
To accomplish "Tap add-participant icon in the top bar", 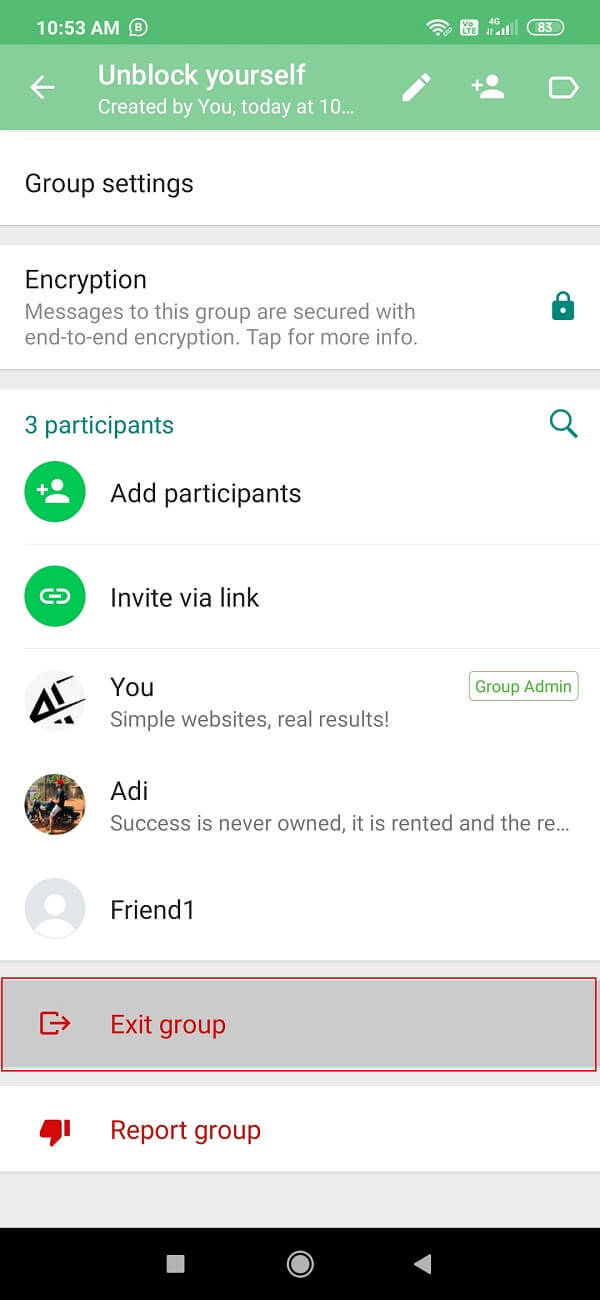I will pos(488,88).
